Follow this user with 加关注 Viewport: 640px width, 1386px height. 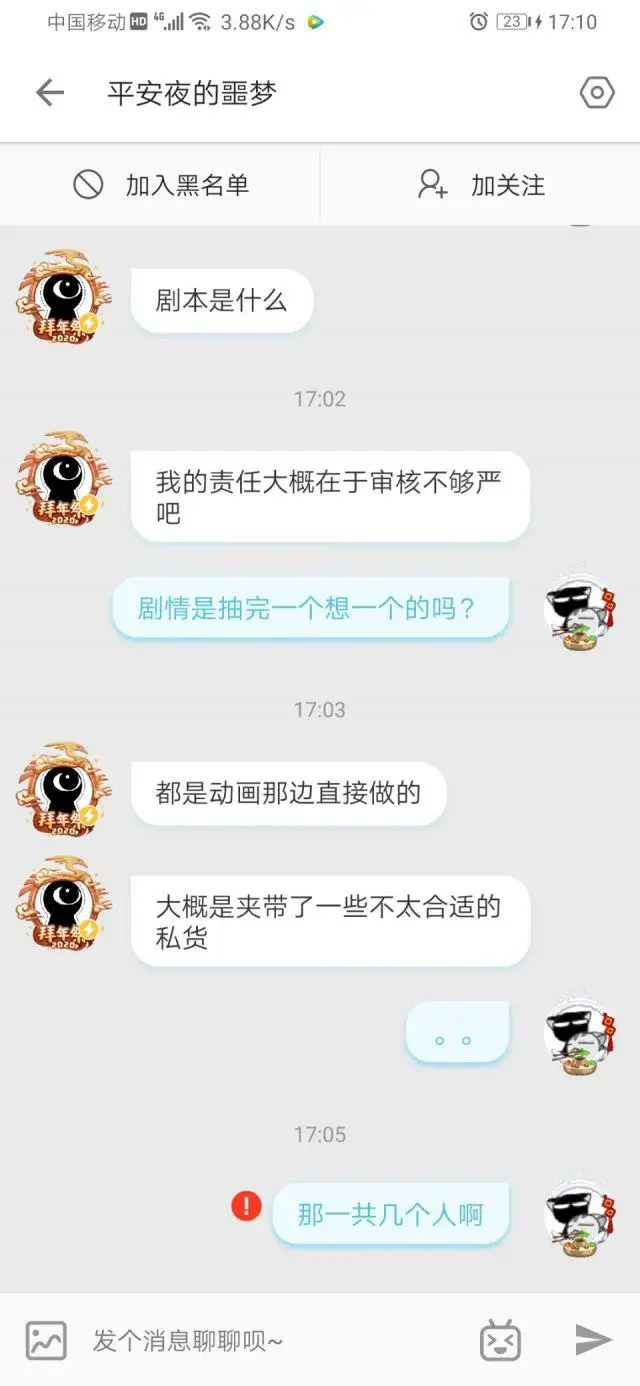pos(481,185)
